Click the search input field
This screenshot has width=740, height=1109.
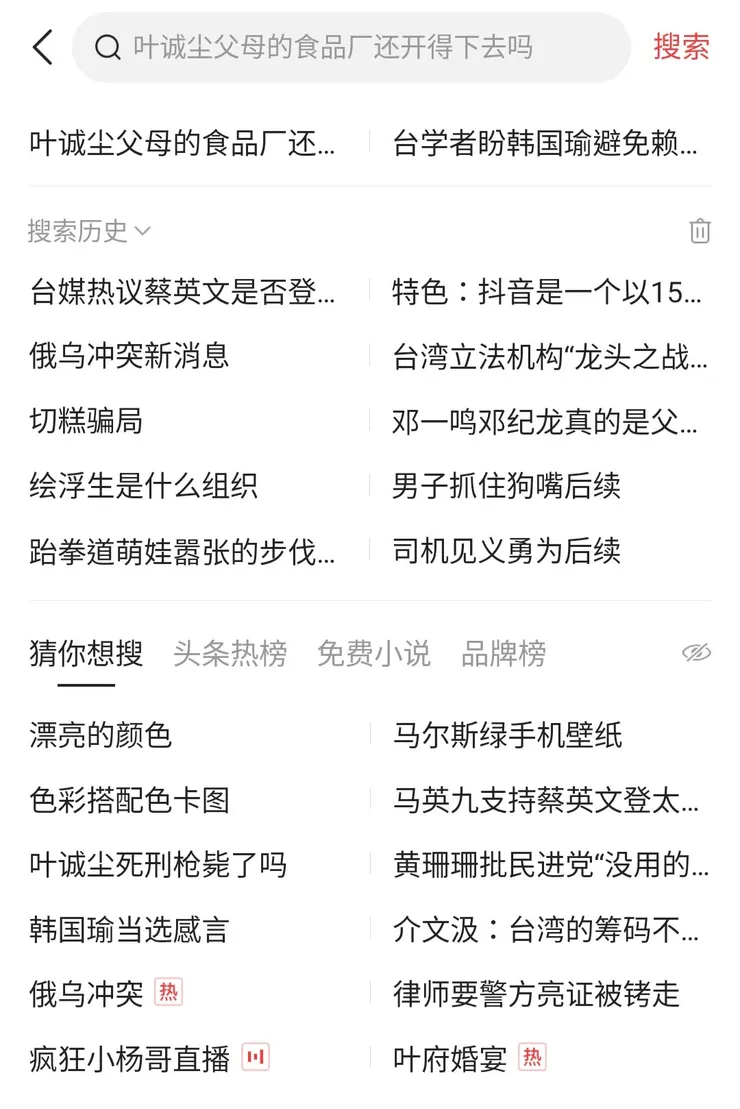click(x=350, y=46)
